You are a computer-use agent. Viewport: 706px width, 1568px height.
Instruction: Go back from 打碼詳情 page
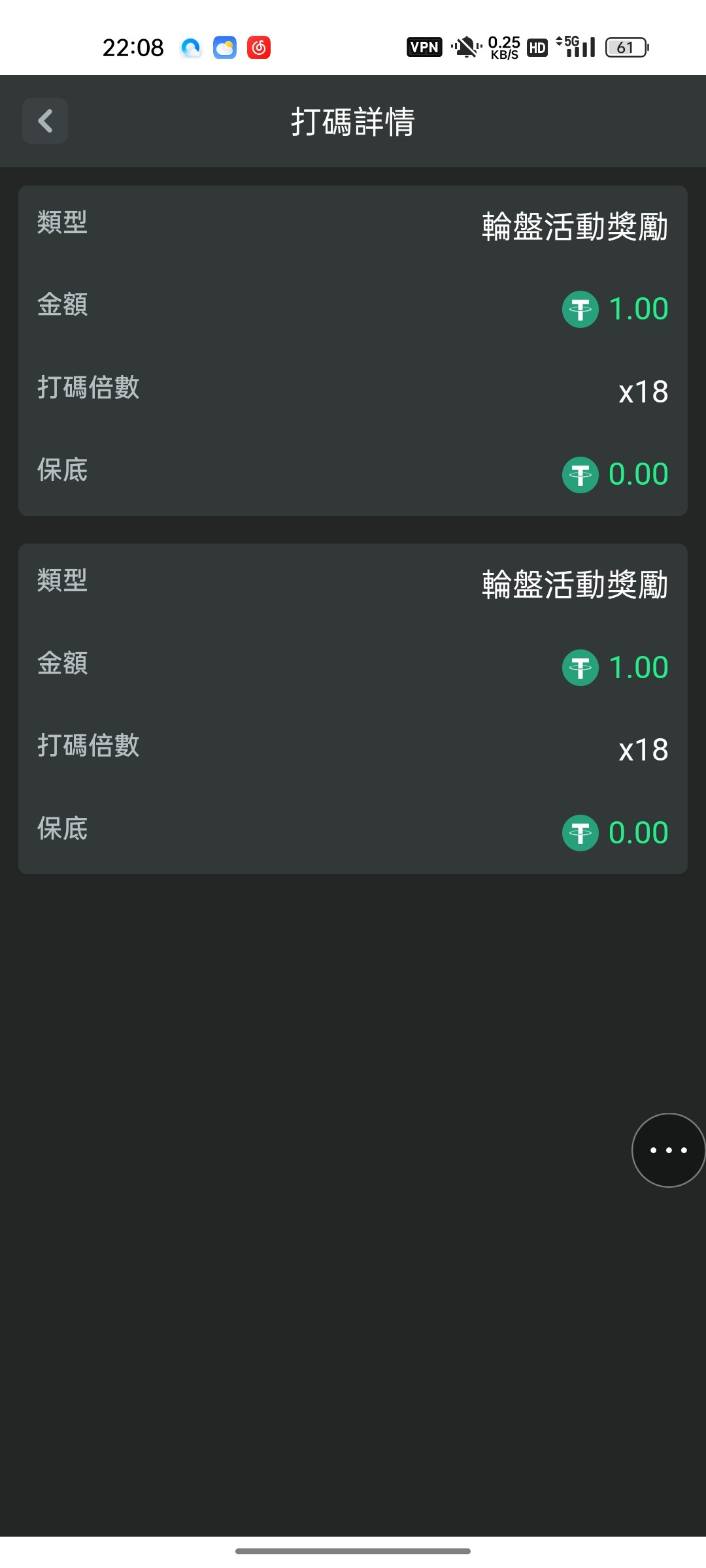(x=45, y=121)
